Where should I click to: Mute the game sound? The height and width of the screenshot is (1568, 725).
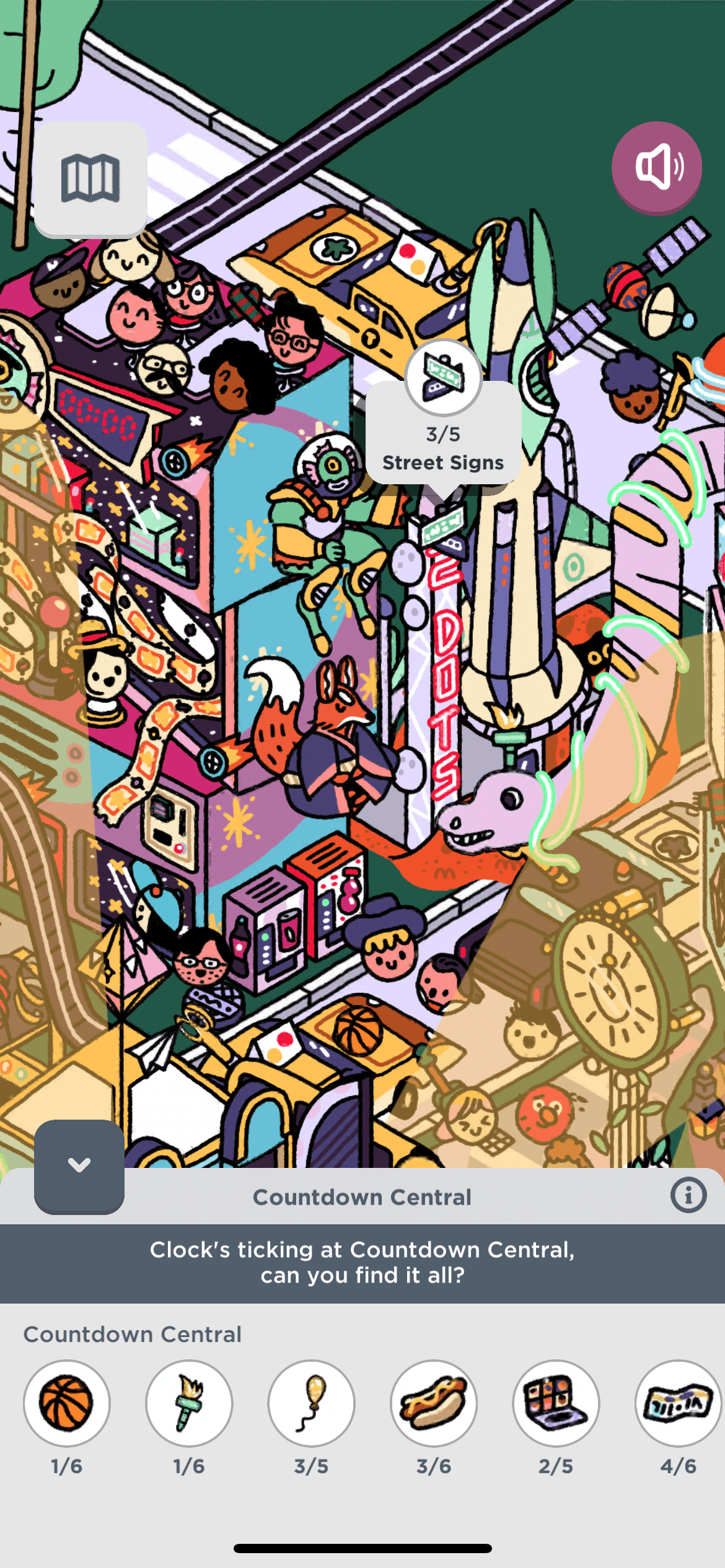click(657, 167)
